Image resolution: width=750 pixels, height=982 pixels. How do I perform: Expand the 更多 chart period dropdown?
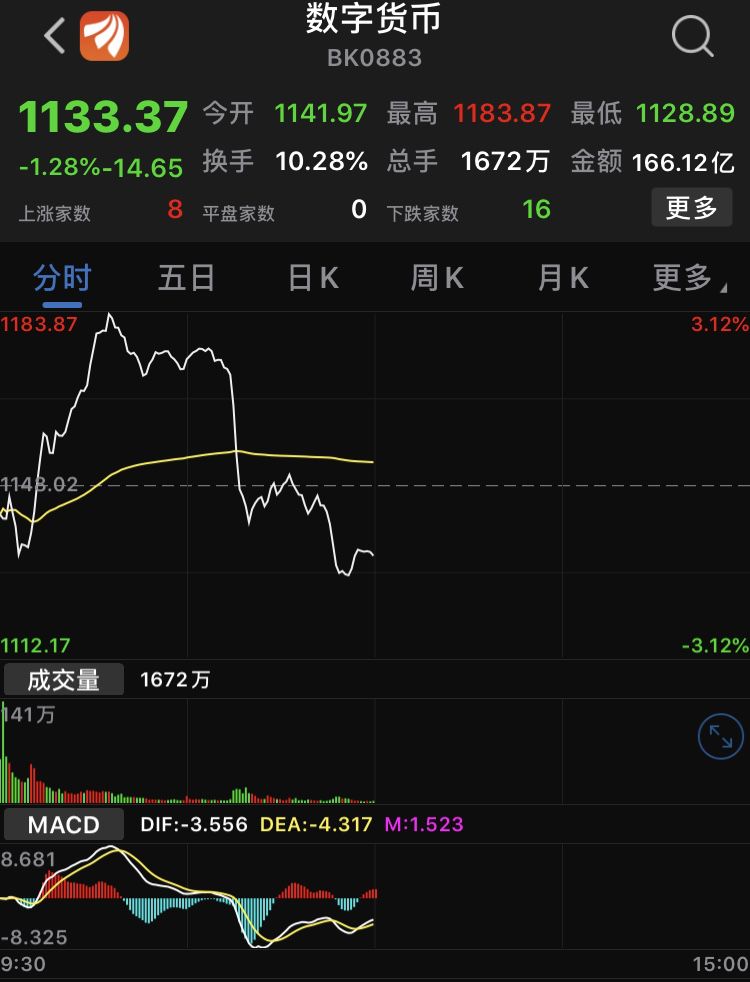click(x=688, y=278)
